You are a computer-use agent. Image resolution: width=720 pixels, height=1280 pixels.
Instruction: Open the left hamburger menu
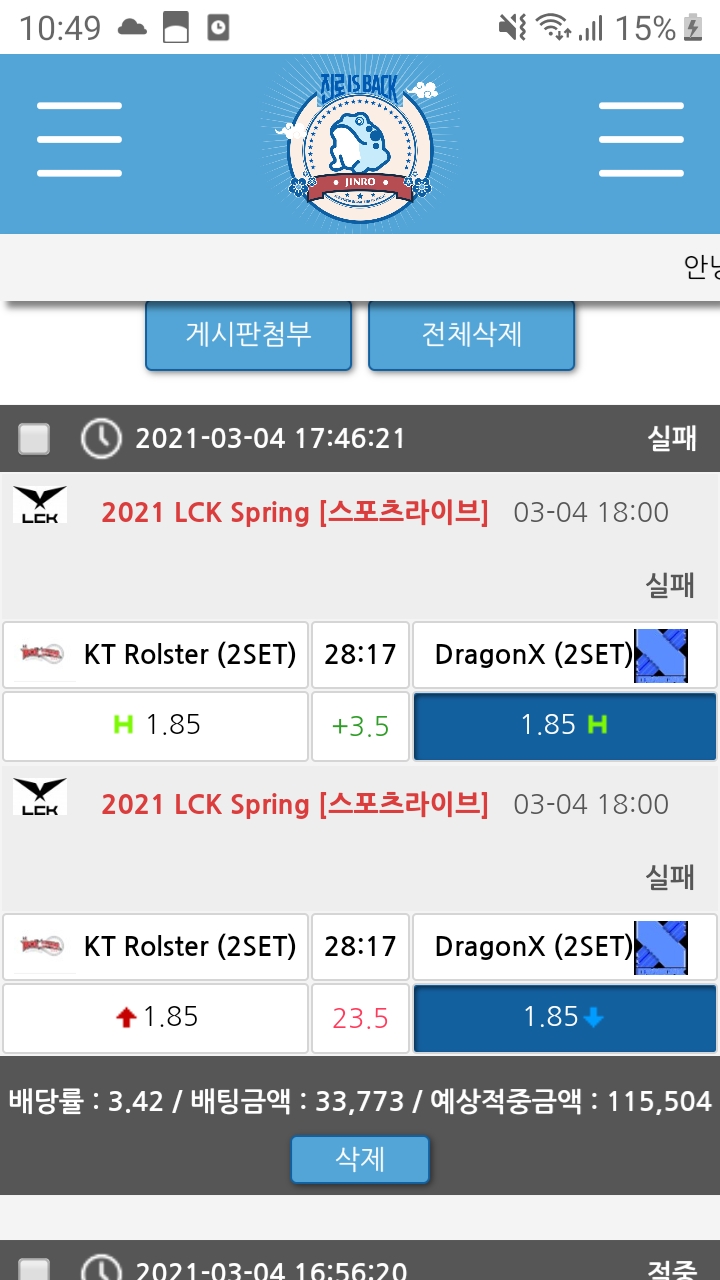point(79,139)
